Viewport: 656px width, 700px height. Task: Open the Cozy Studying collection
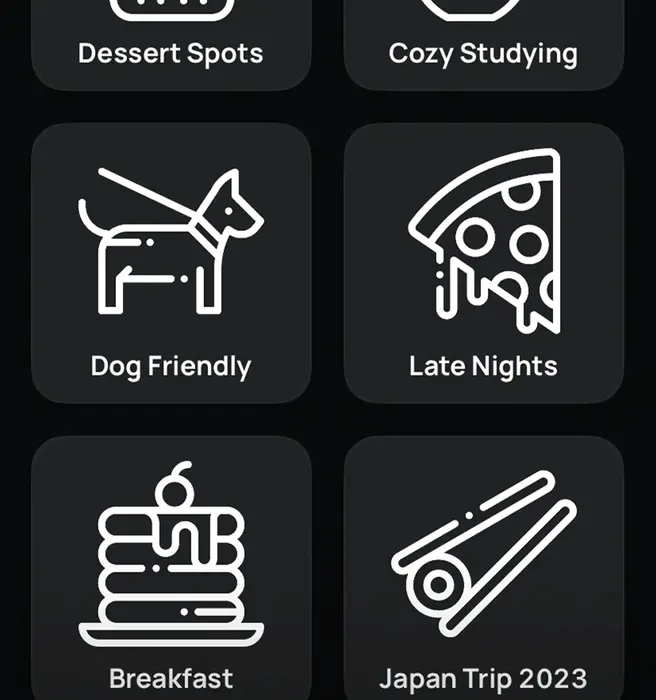[483, 45]
